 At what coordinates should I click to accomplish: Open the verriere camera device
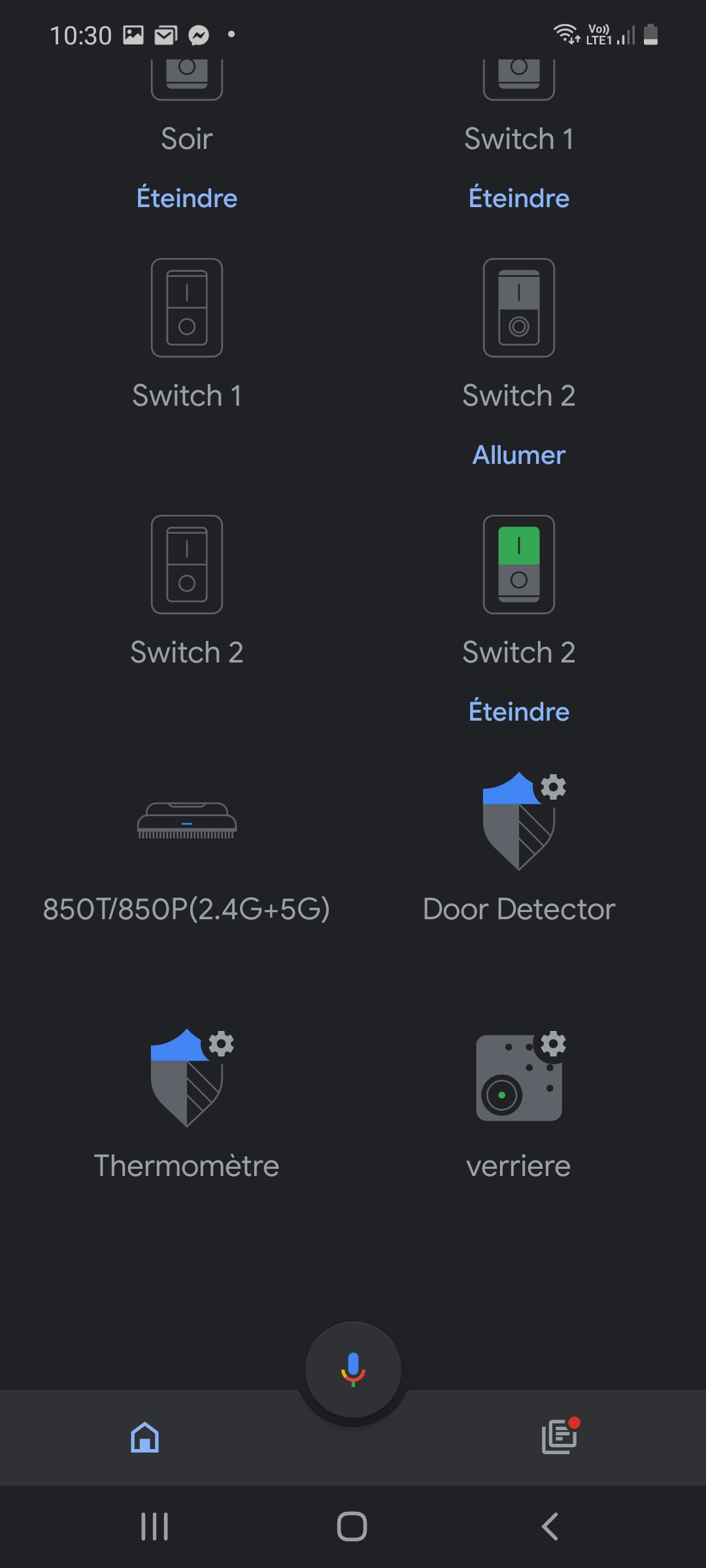click(519, 1105)
